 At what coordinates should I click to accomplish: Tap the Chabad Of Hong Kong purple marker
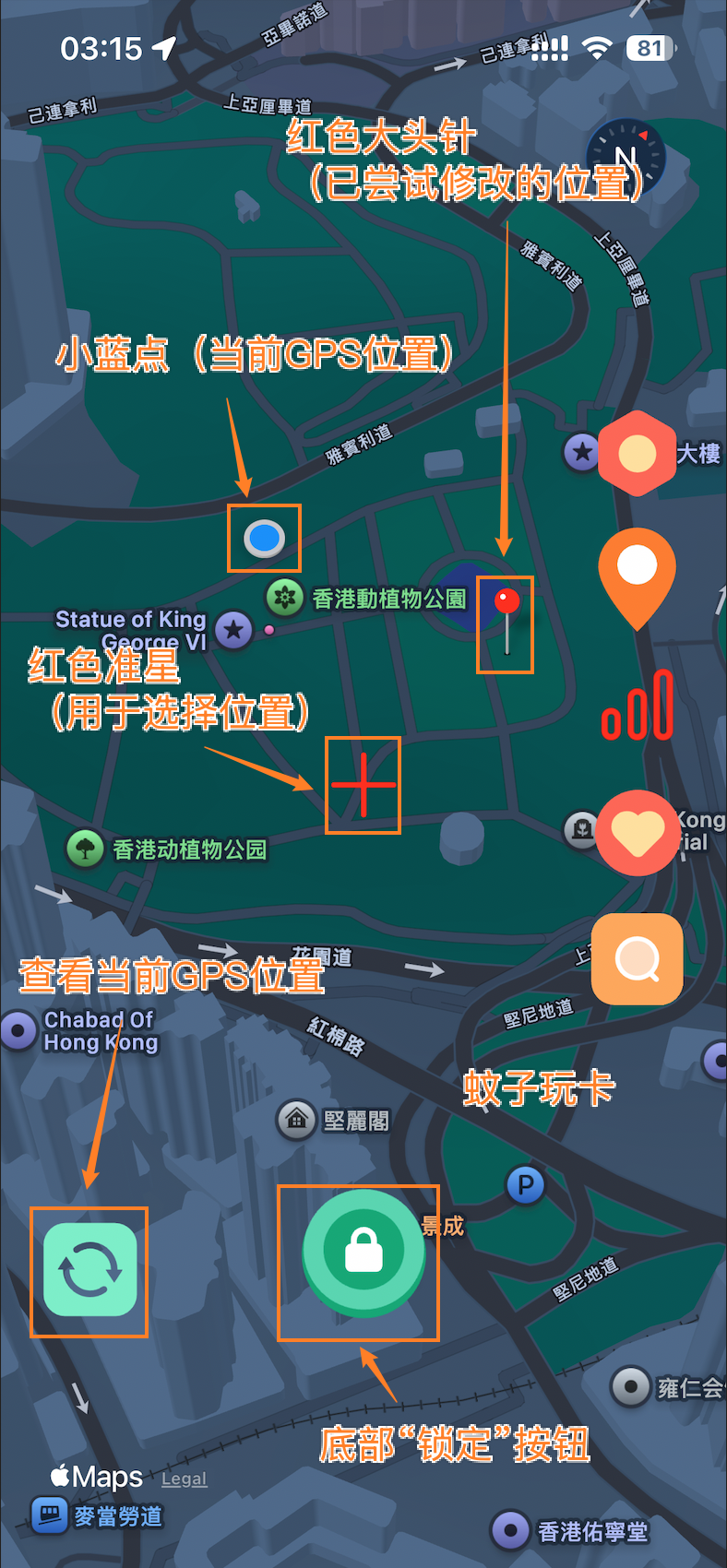[15, 1030]
